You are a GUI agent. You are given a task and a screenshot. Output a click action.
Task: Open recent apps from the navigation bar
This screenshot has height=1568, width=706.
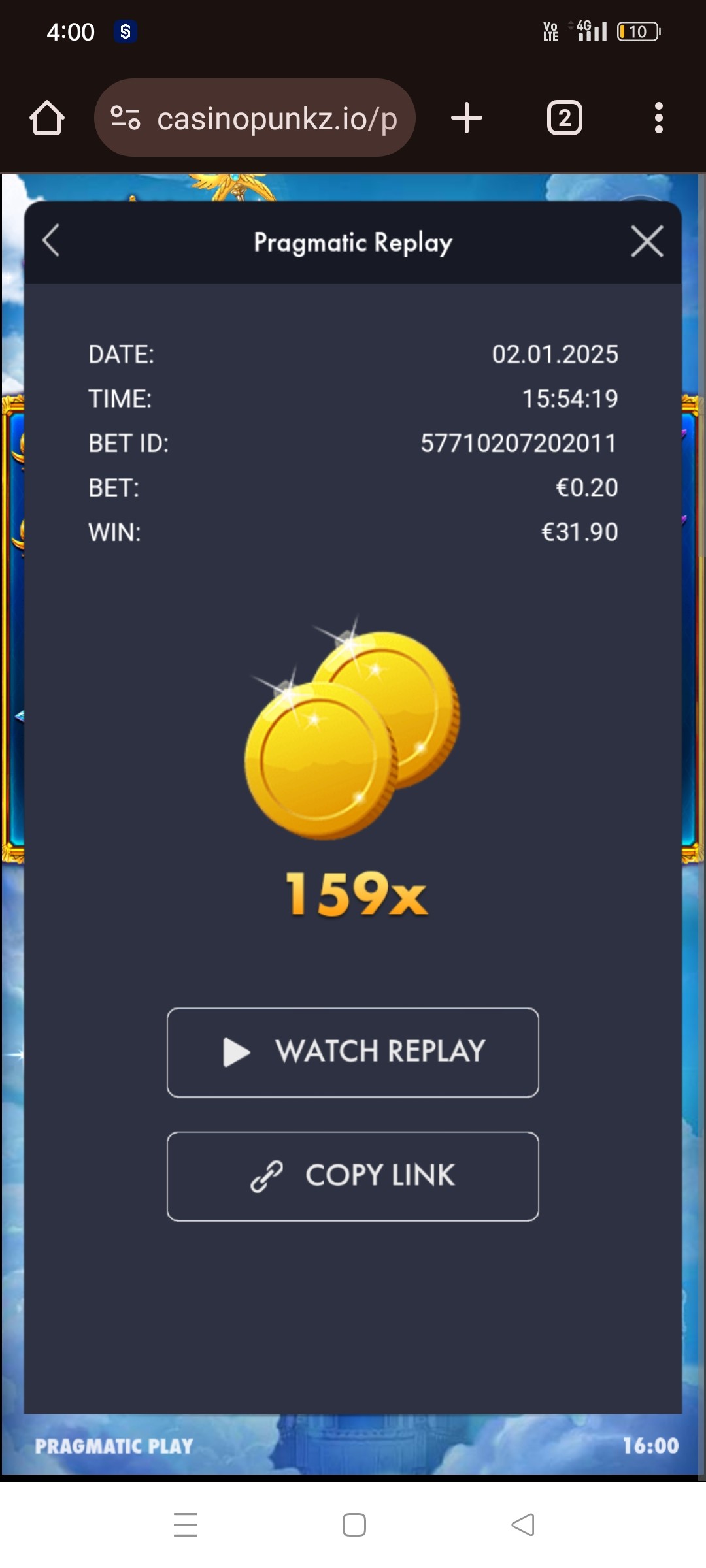pyautogui.click(x=186, y=1525)
